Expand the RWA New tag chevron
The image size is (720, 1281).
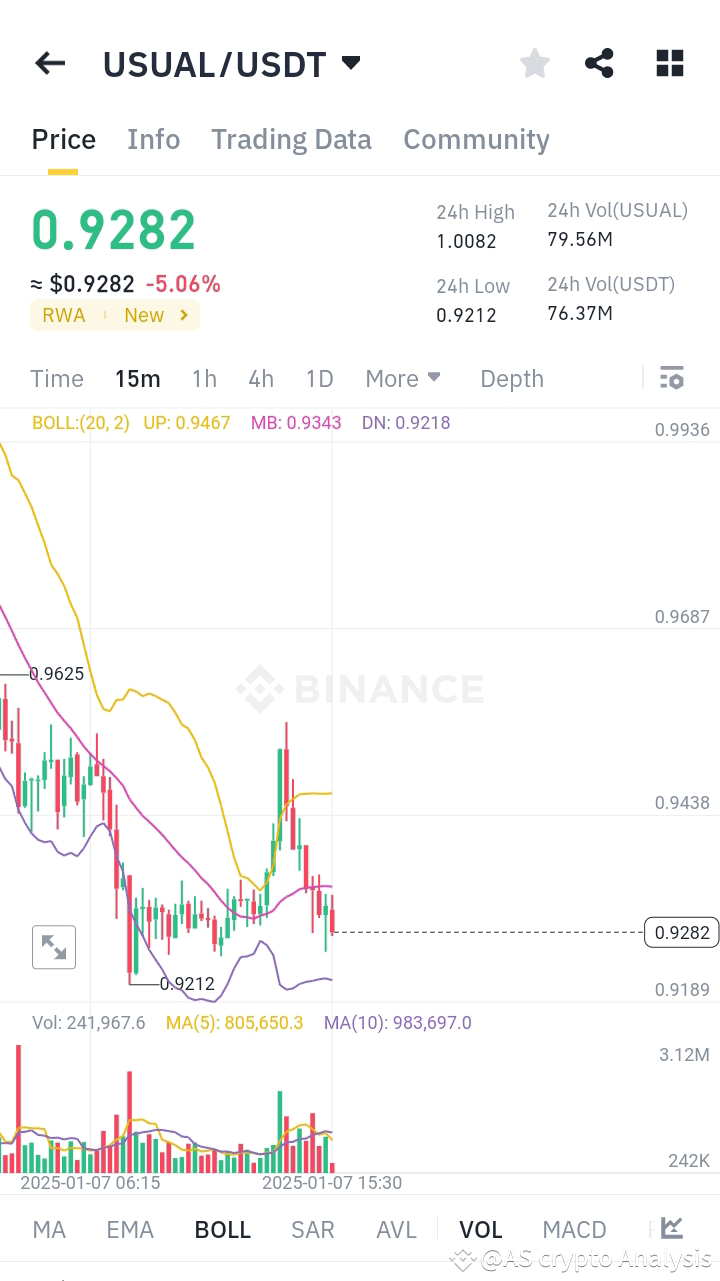181,315
